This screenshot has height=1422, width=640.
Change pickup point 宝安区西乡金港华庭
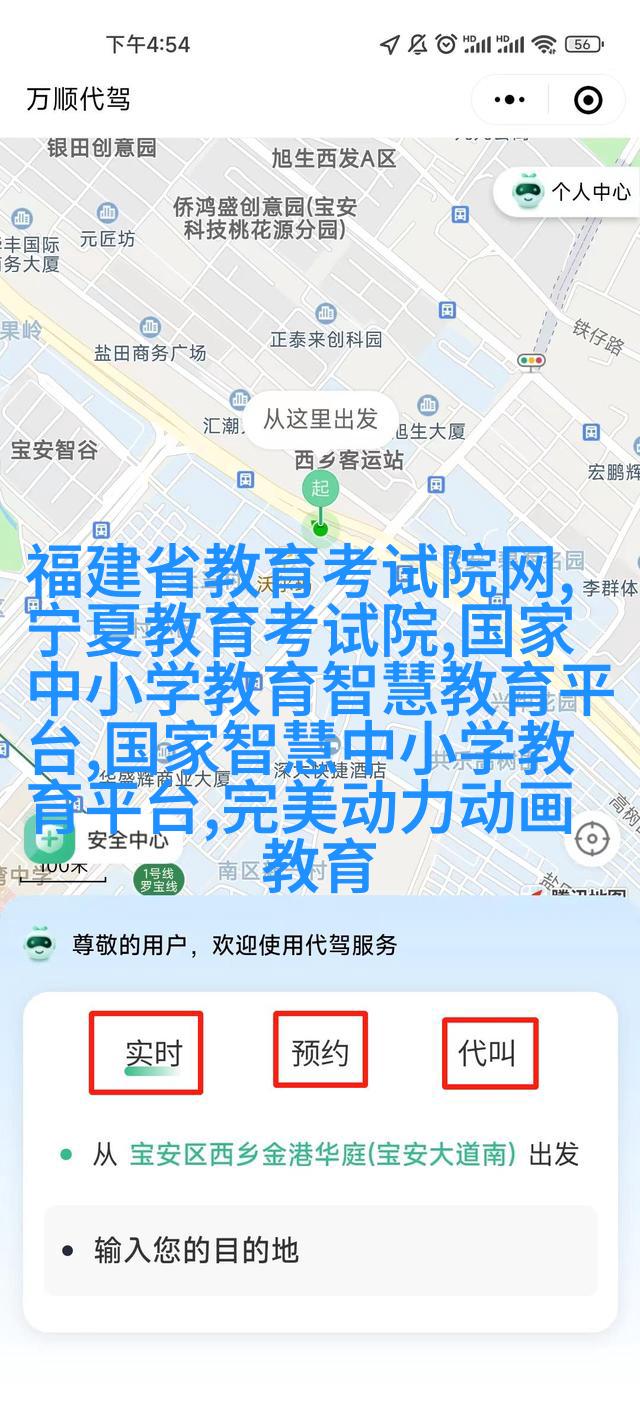tap(322, 1154)
